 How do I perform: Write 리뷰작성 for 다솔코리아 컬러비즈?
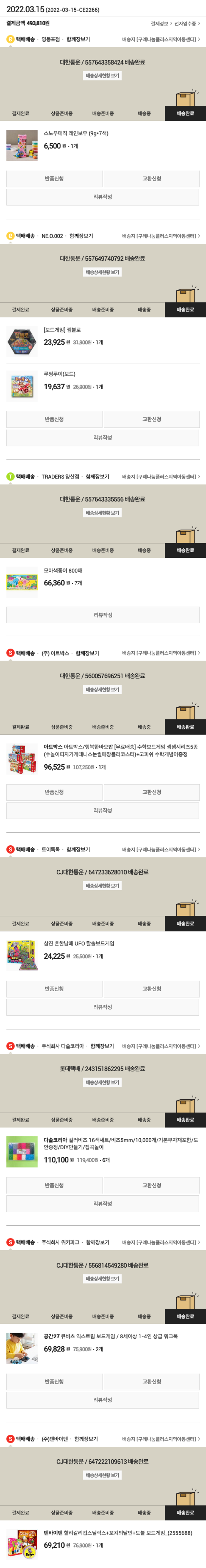(x=102, y=1203)
